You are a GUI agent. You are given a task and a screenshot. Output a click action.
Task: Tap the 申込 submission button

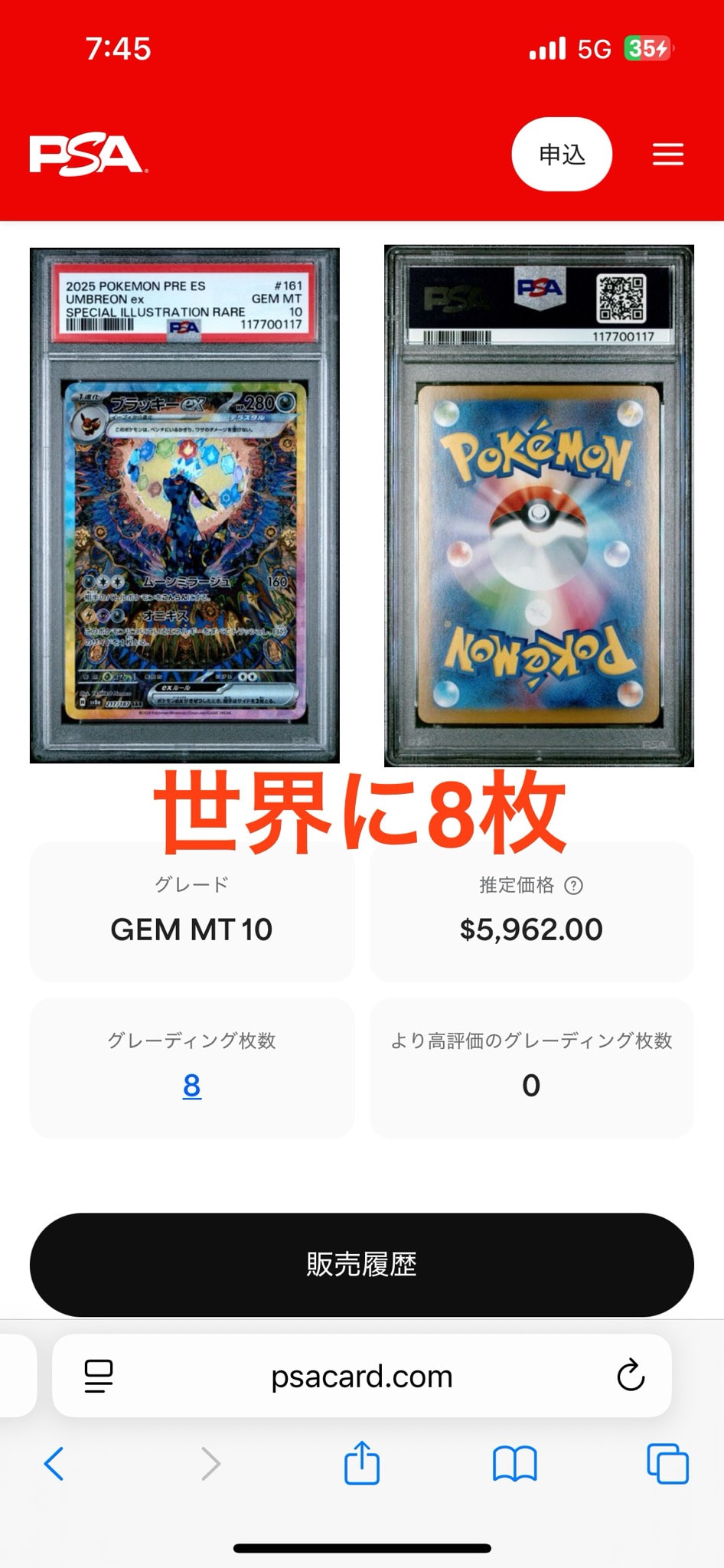(x=562, y=155)
